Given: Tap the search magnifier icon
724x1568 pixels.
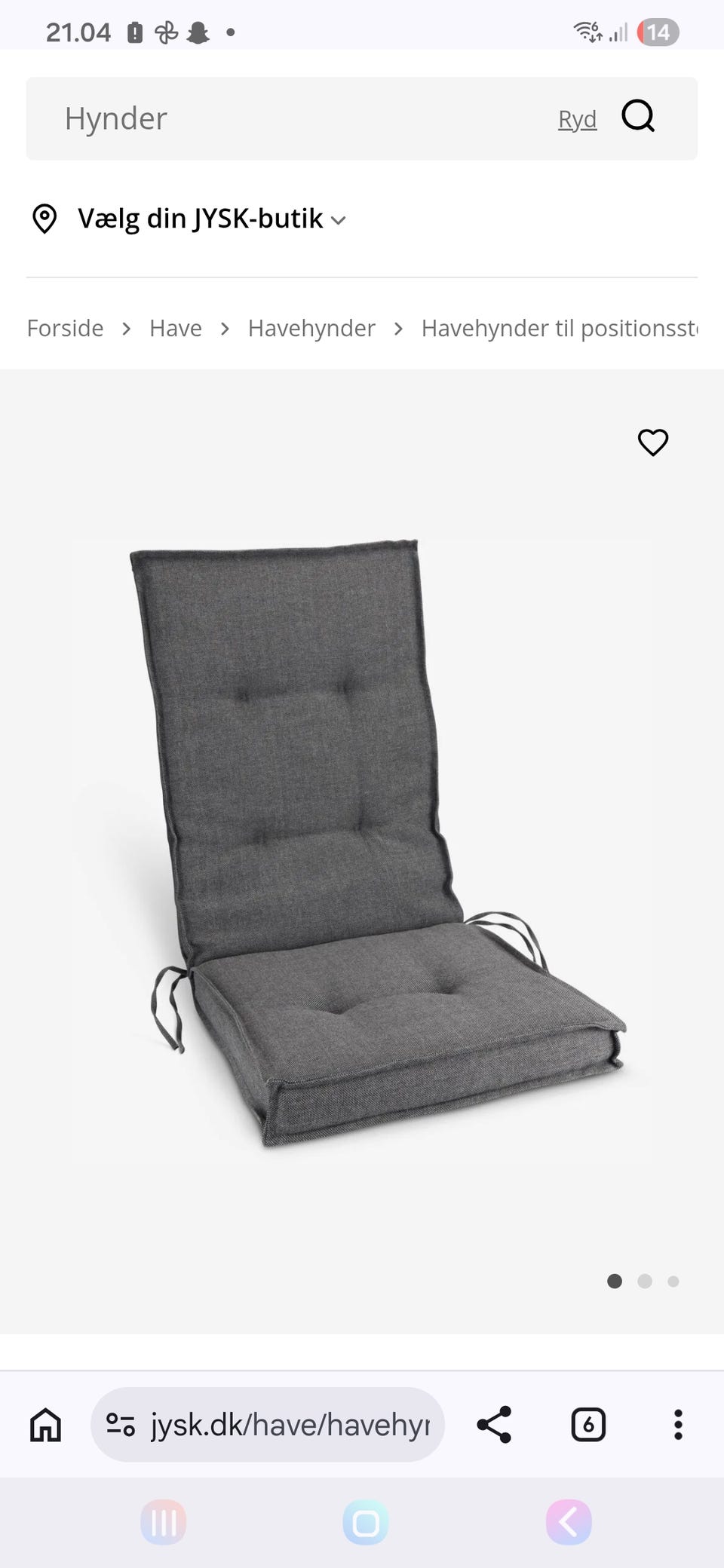Looking at the screenshot, I should coord(638,117).
